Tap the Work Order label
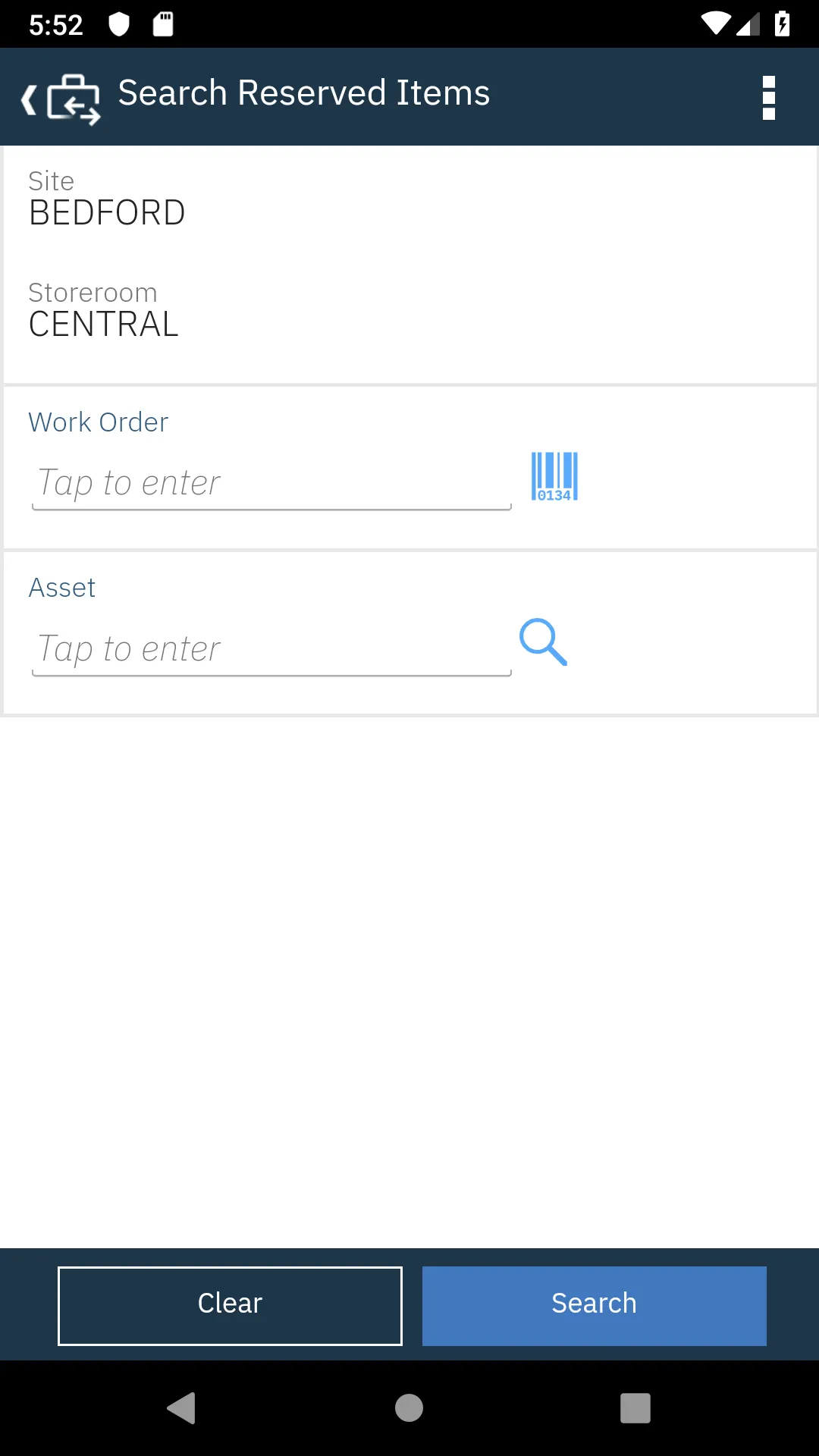The height and width of the screenshot is (1456, 819). (x=98, y=422)
